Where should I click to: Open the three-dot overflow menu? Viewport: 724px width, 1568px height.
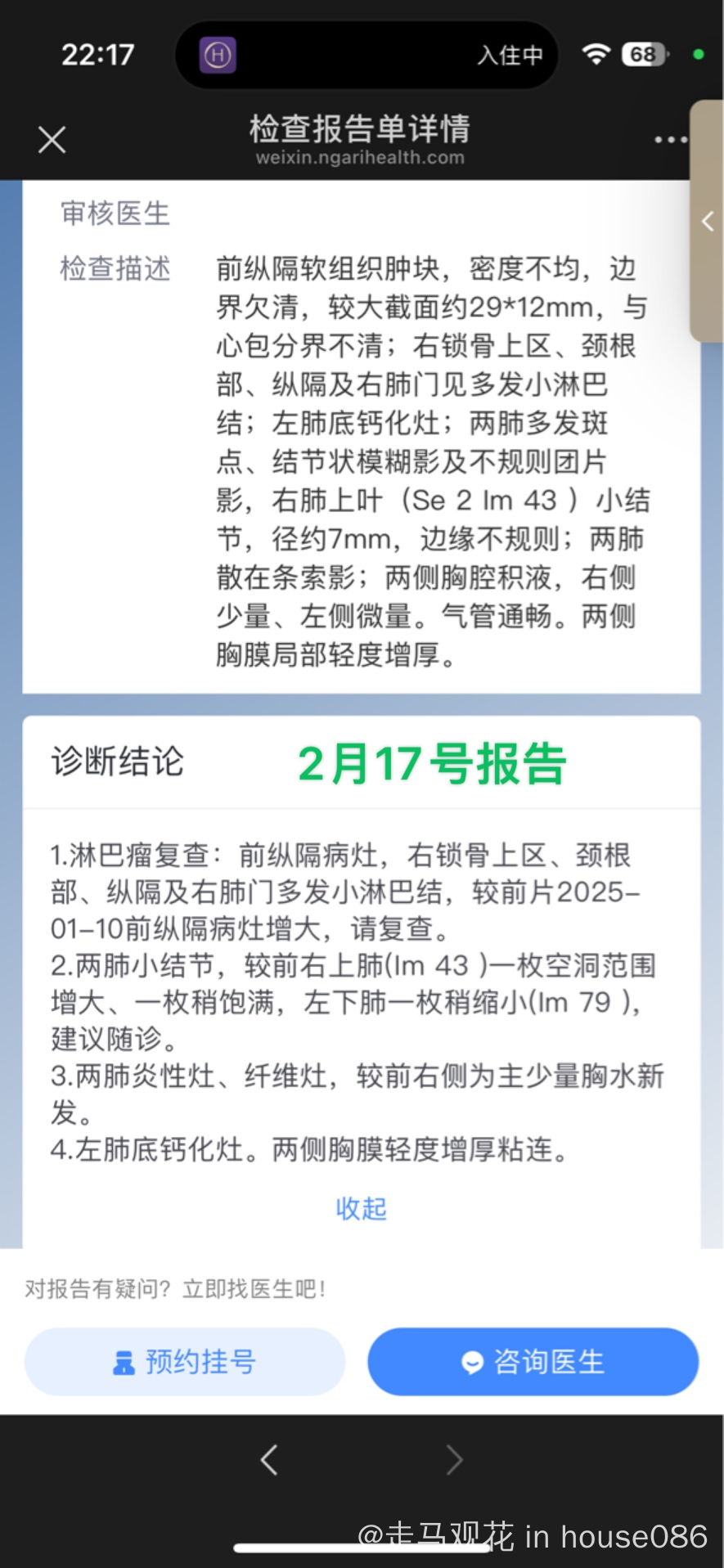click(670, 140)
